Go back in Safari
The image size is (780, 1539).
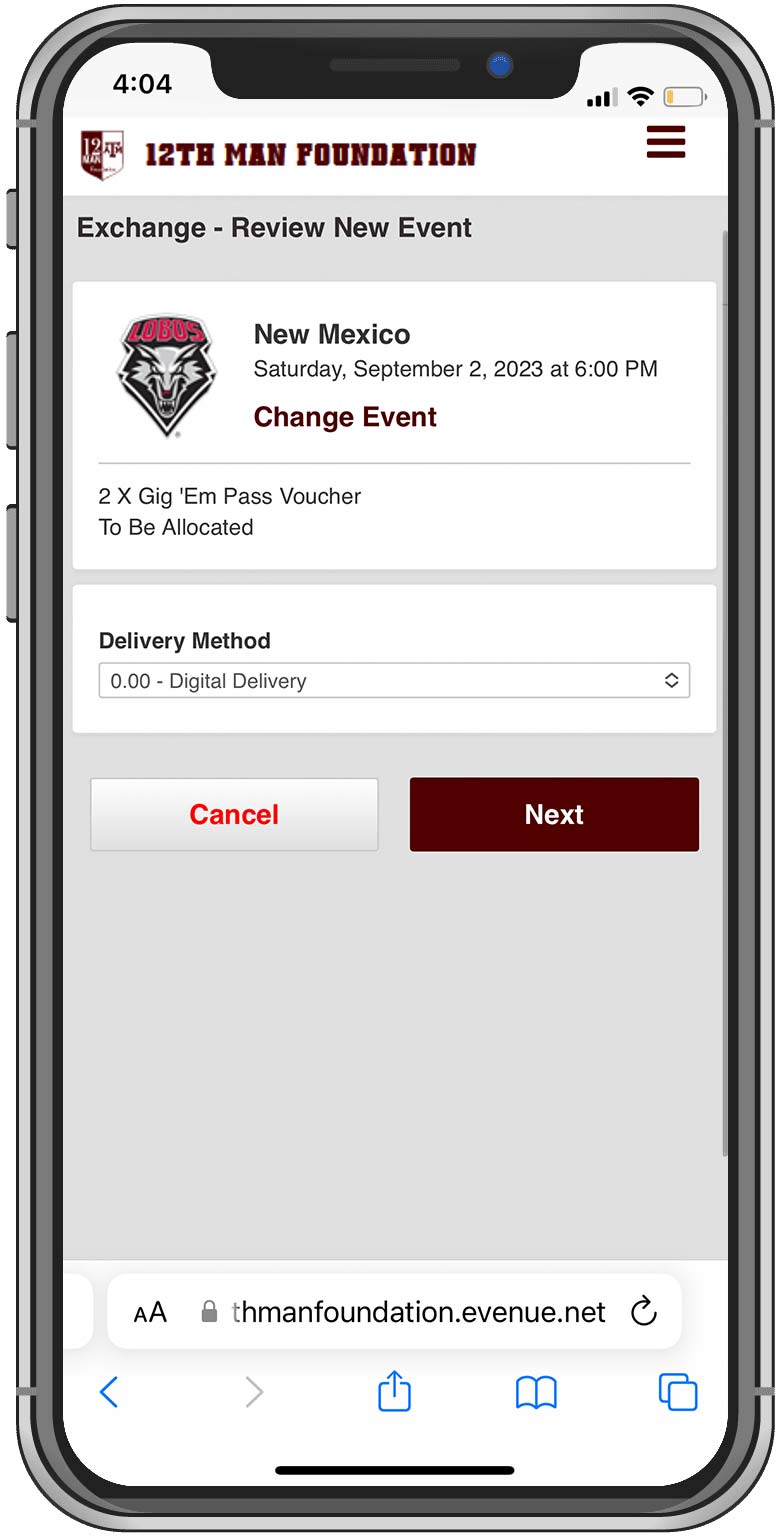(109, 1392)
